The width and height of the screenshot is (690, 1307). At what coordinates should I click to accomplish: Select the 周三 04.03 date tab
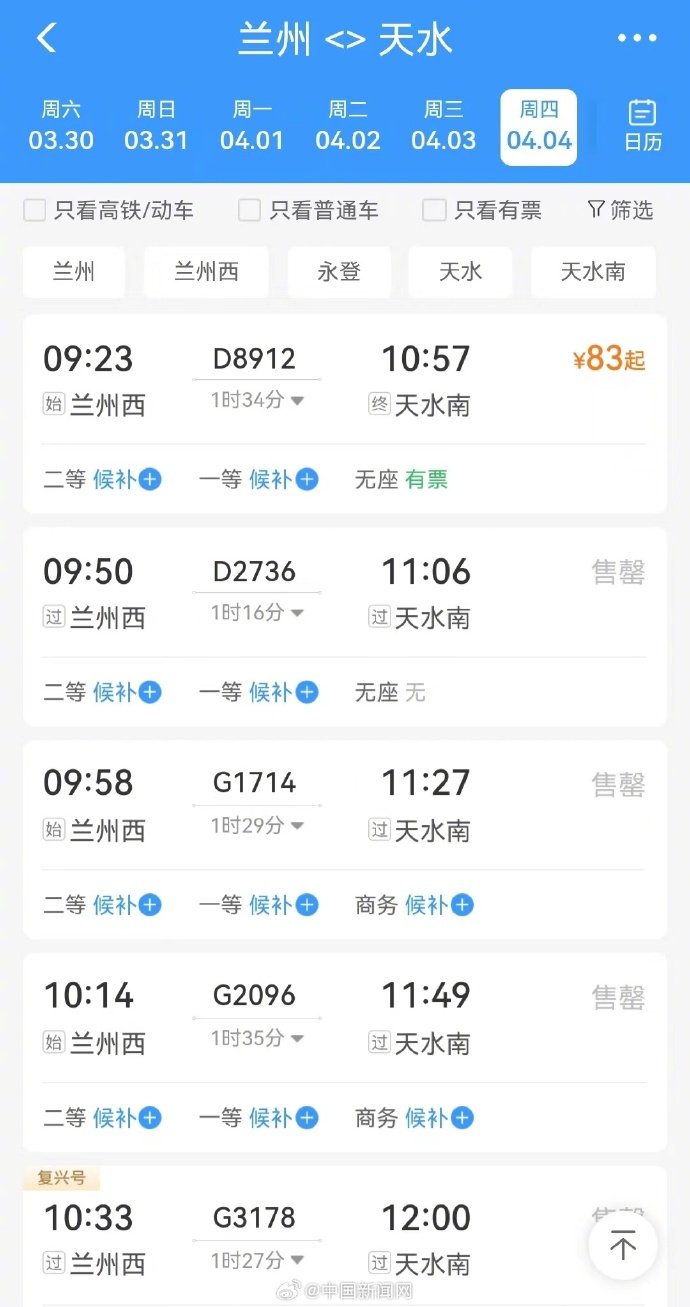pyautogui.click(x=443, y=126)
